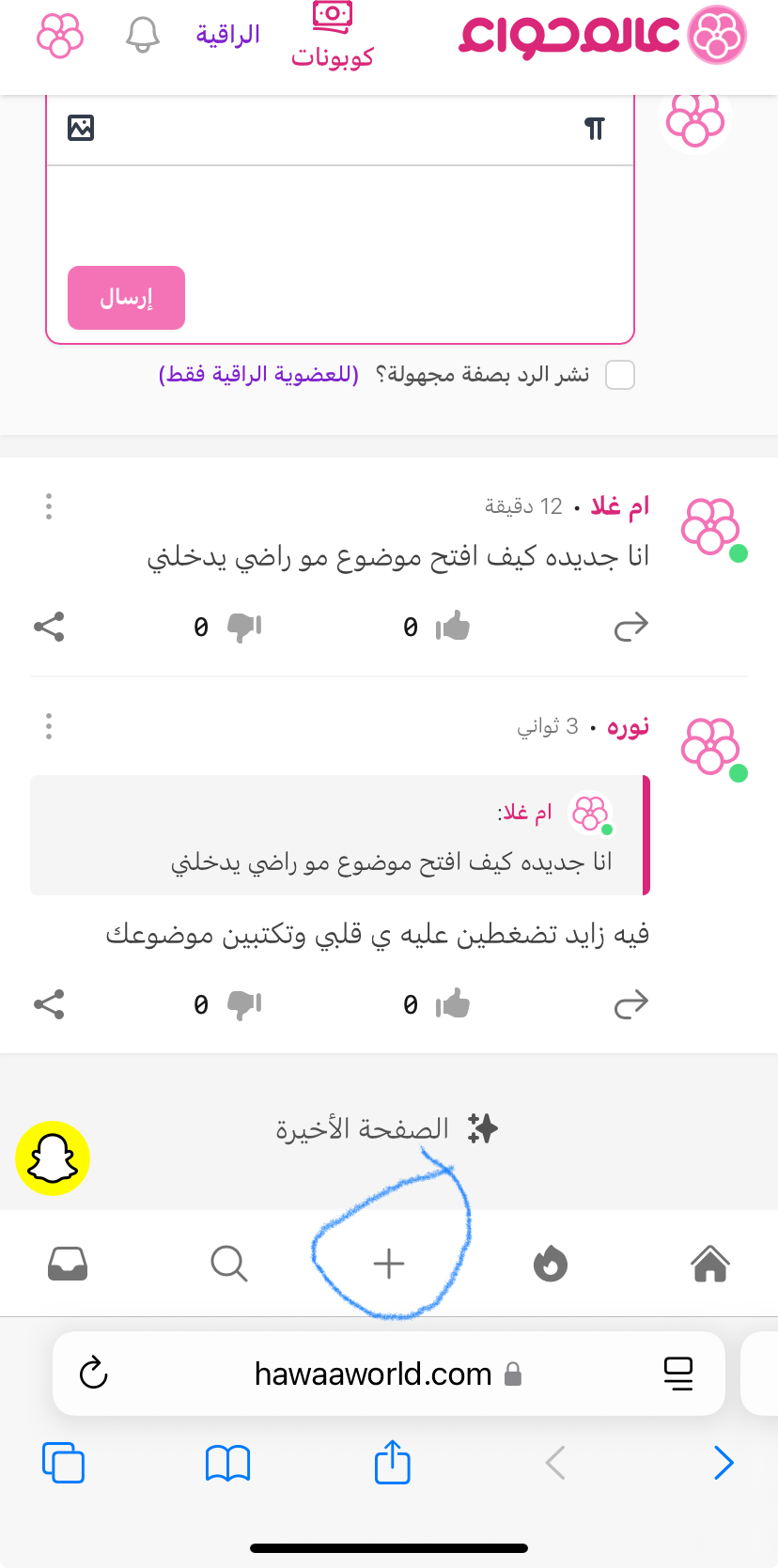The image size is (778, 1568).
Task: Tap the إرسال send button
Action: pyautogui.click(x=126, y=298)
